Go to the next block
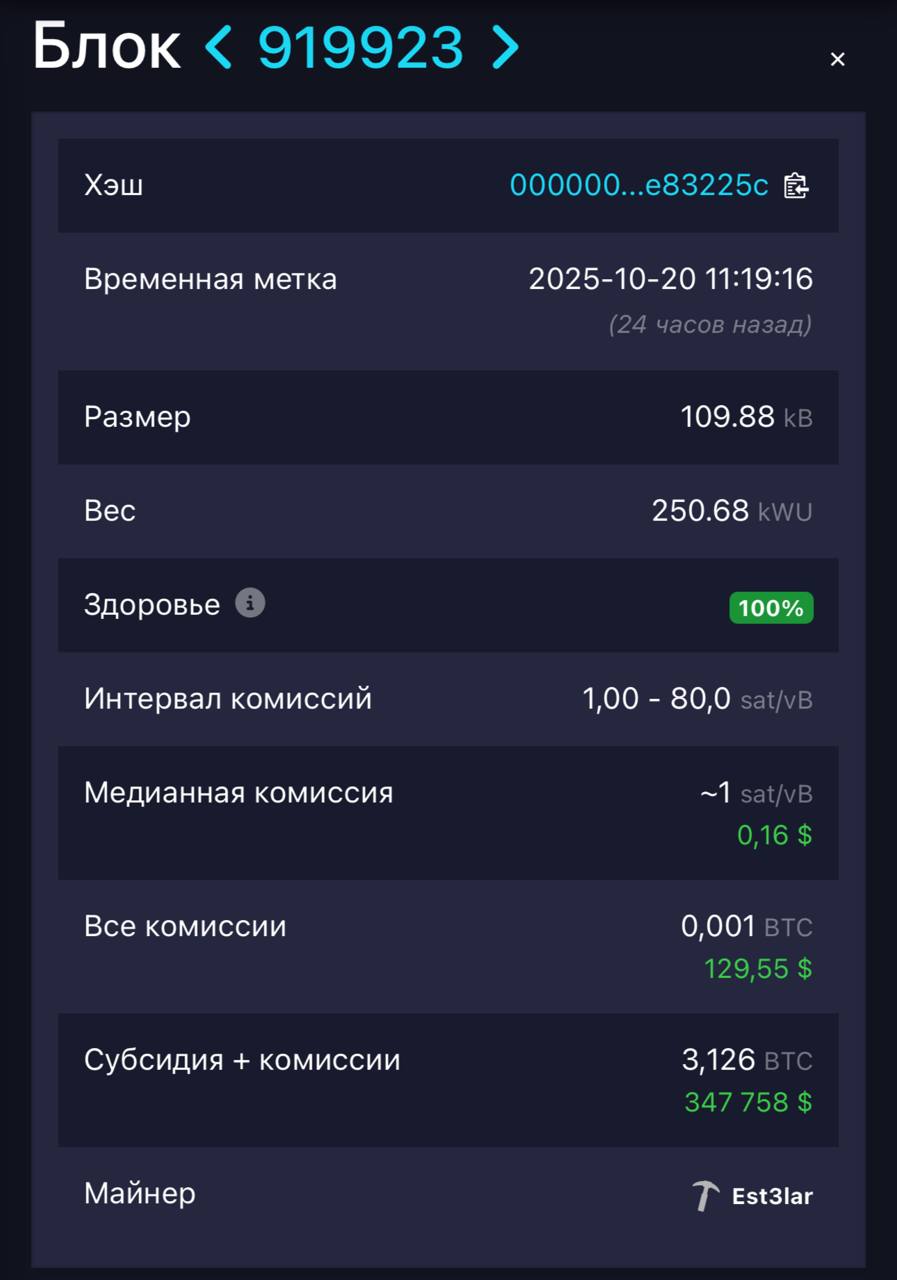The width and height of the screenshot is (897, 1280). click(x=505, y=47)
